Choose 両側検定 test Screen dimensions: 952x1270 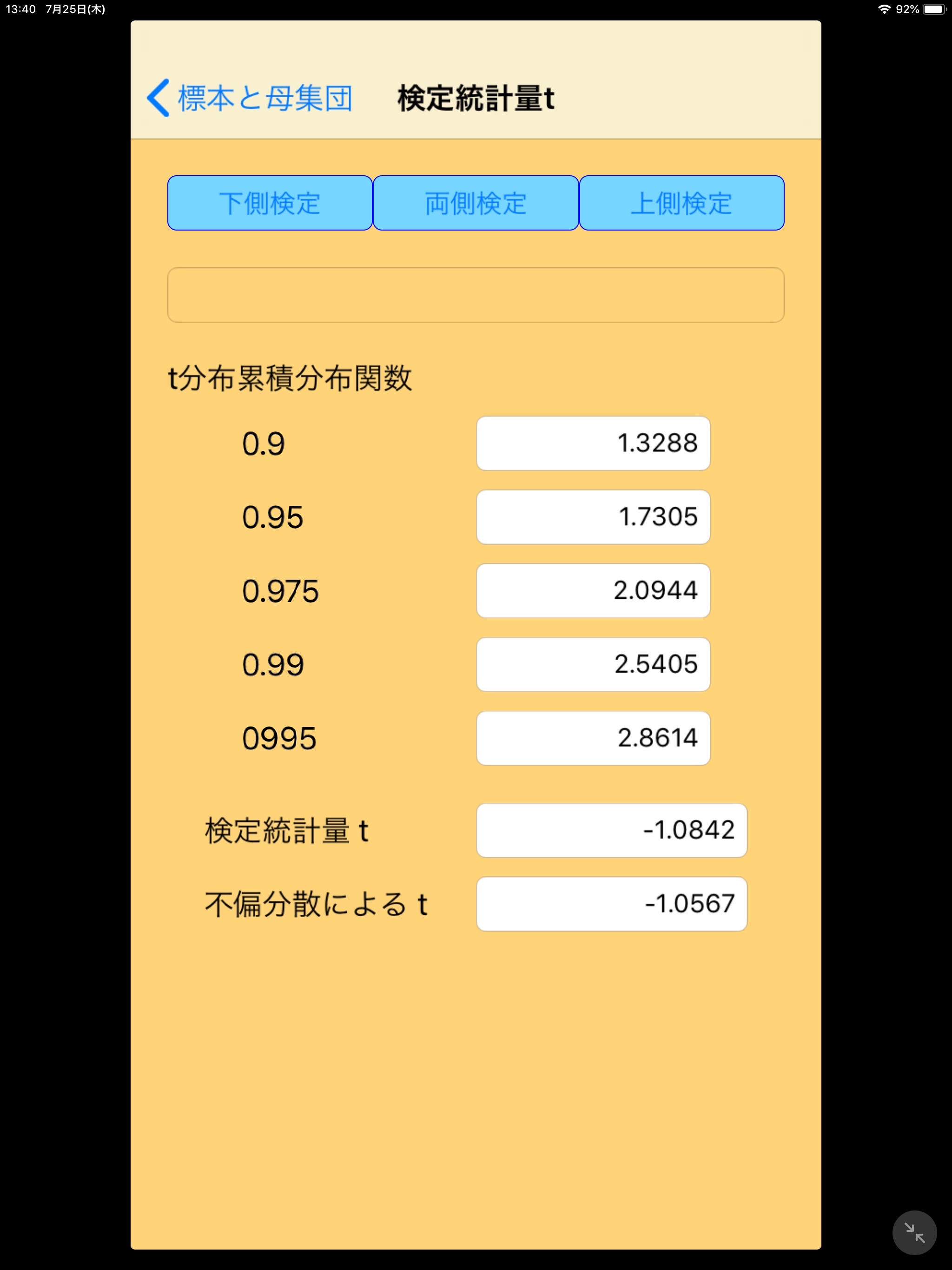click(x=476, y=203)
